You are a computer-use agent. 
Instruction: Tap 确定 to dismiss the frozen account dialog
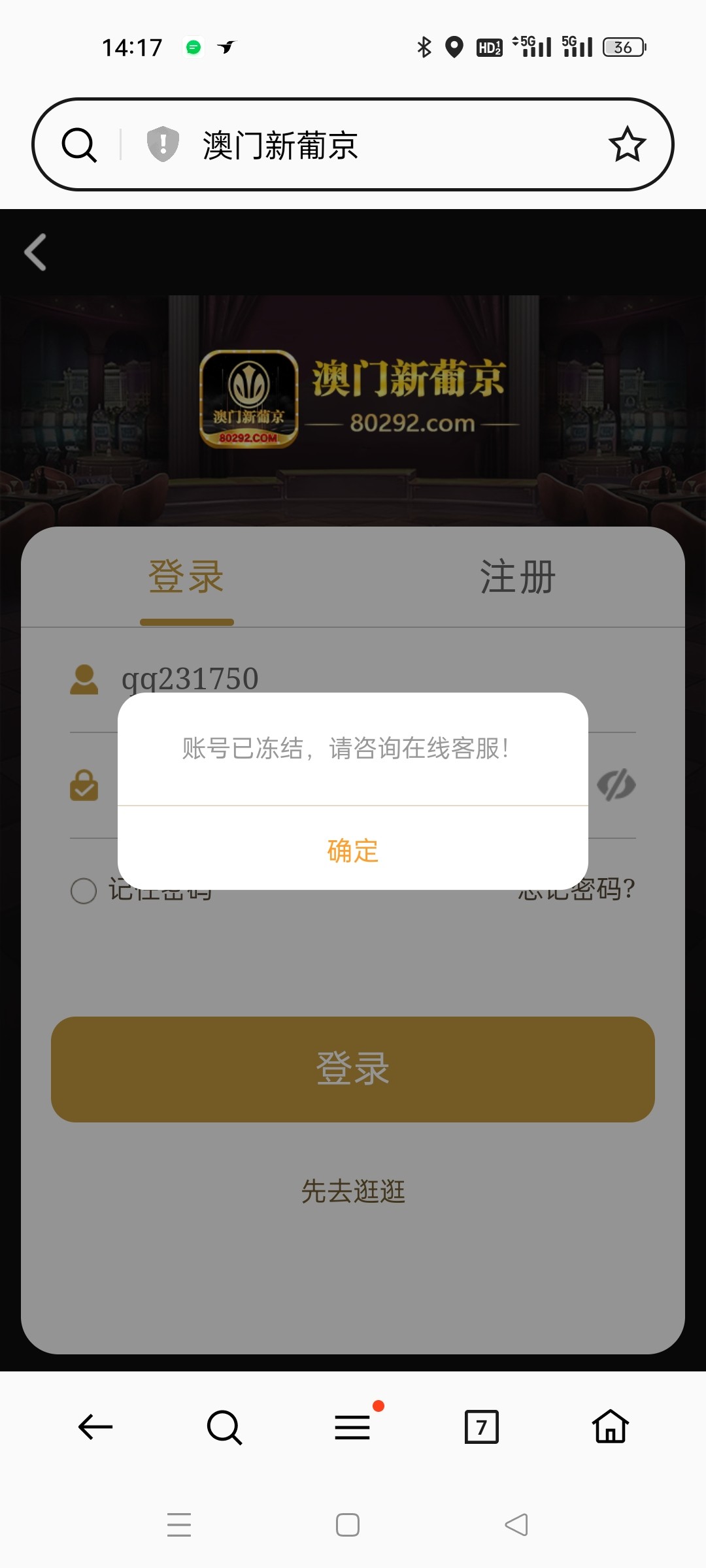(353, 850)
